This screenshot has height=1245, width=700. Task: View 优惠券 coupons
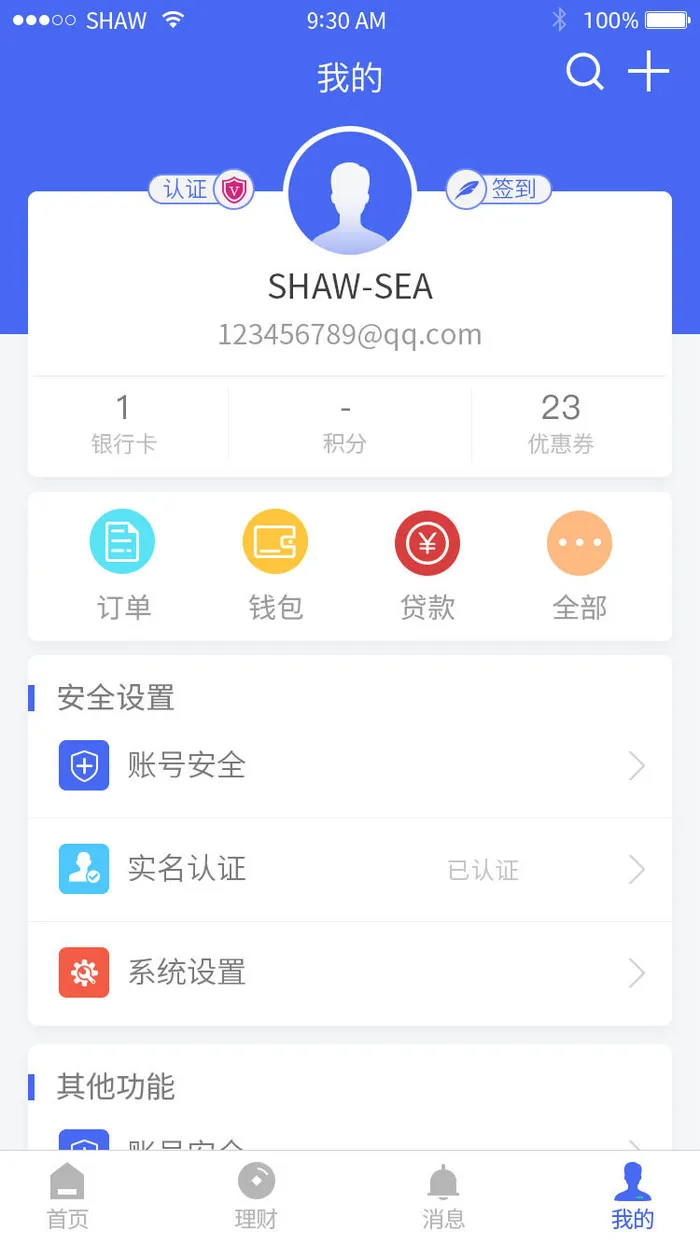click(x=560, y=424)
